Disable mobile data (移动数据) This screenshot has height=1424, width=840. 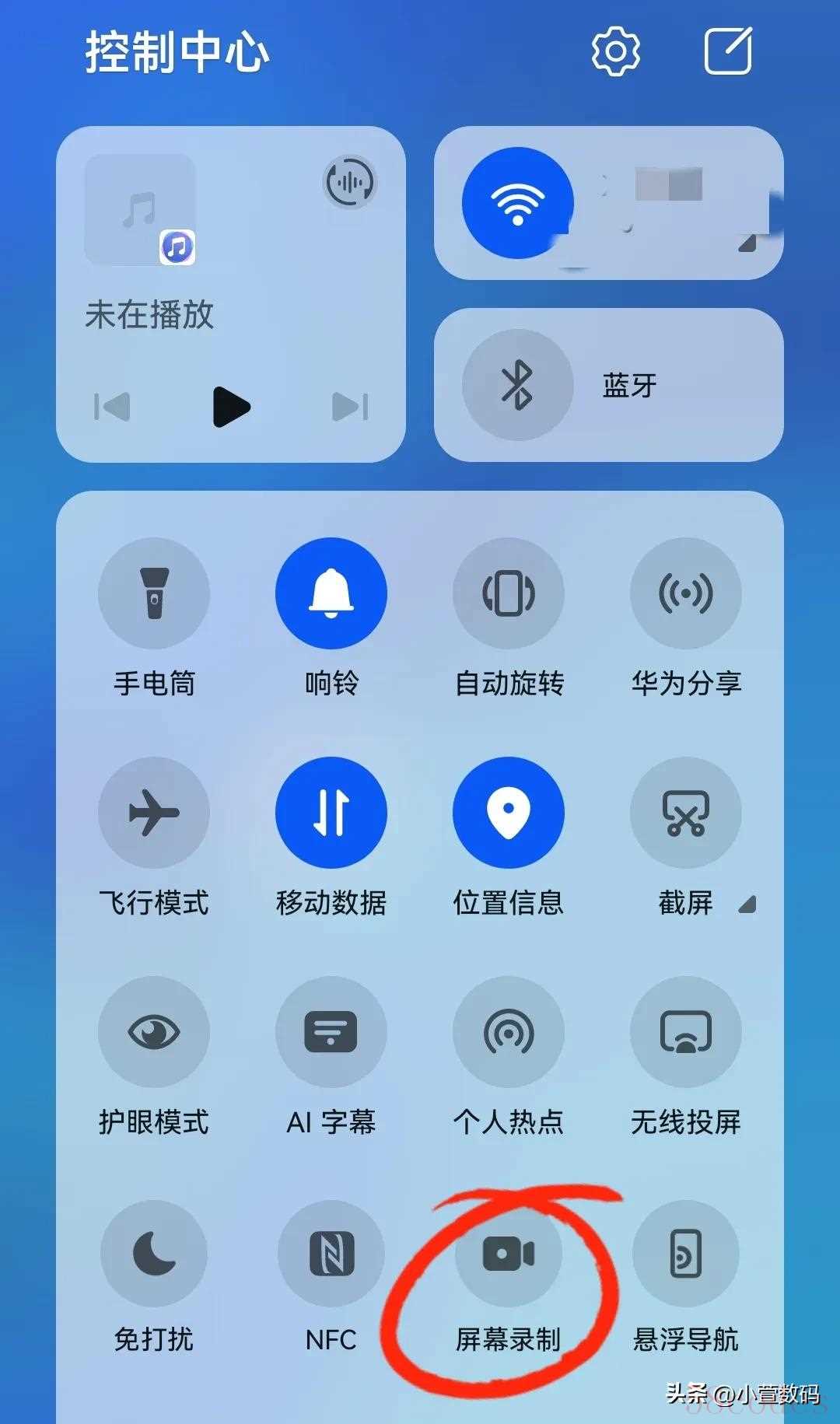331,813
